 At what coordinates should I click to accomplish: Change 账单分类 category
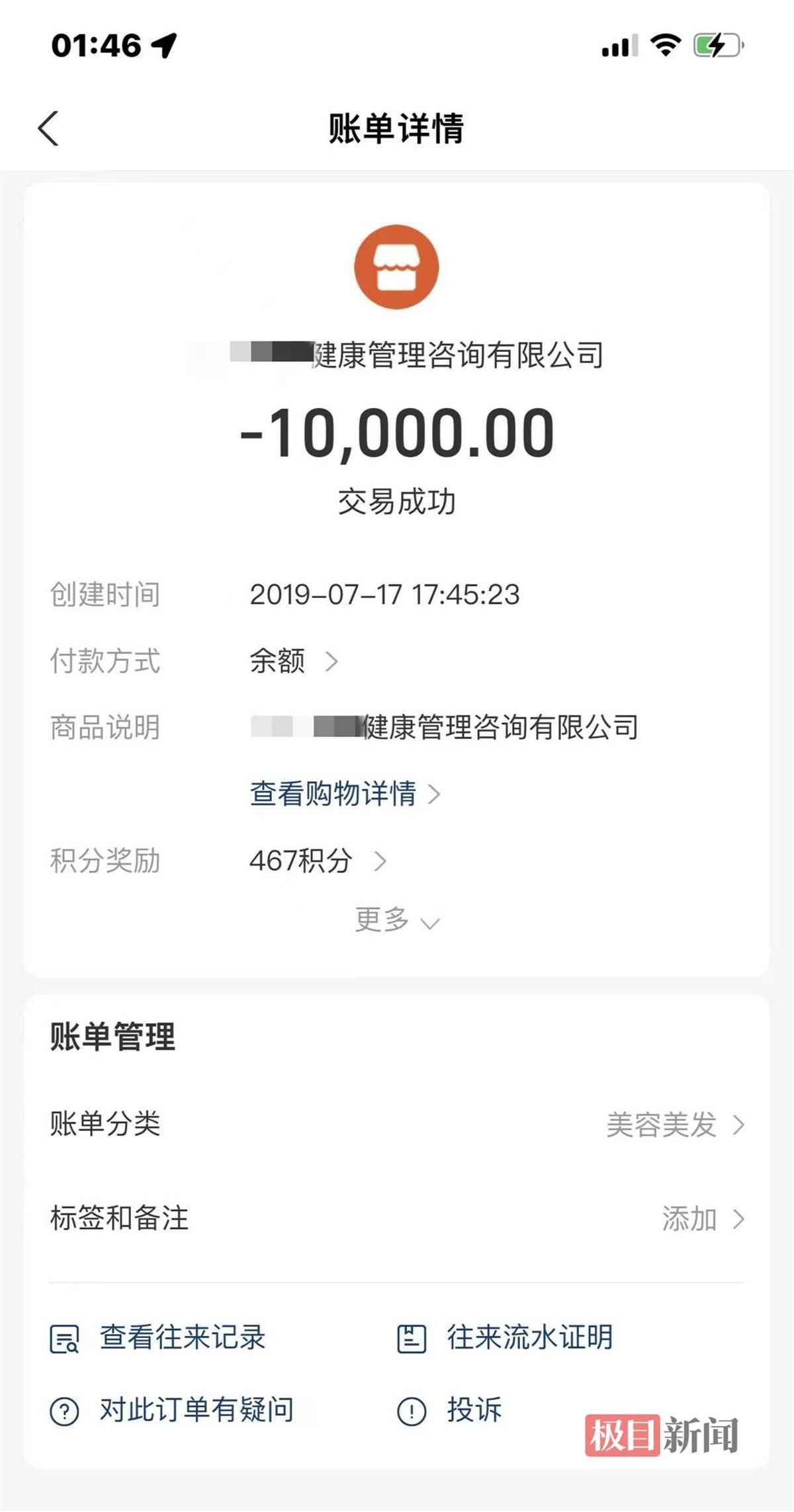[x=674, y=1124]
